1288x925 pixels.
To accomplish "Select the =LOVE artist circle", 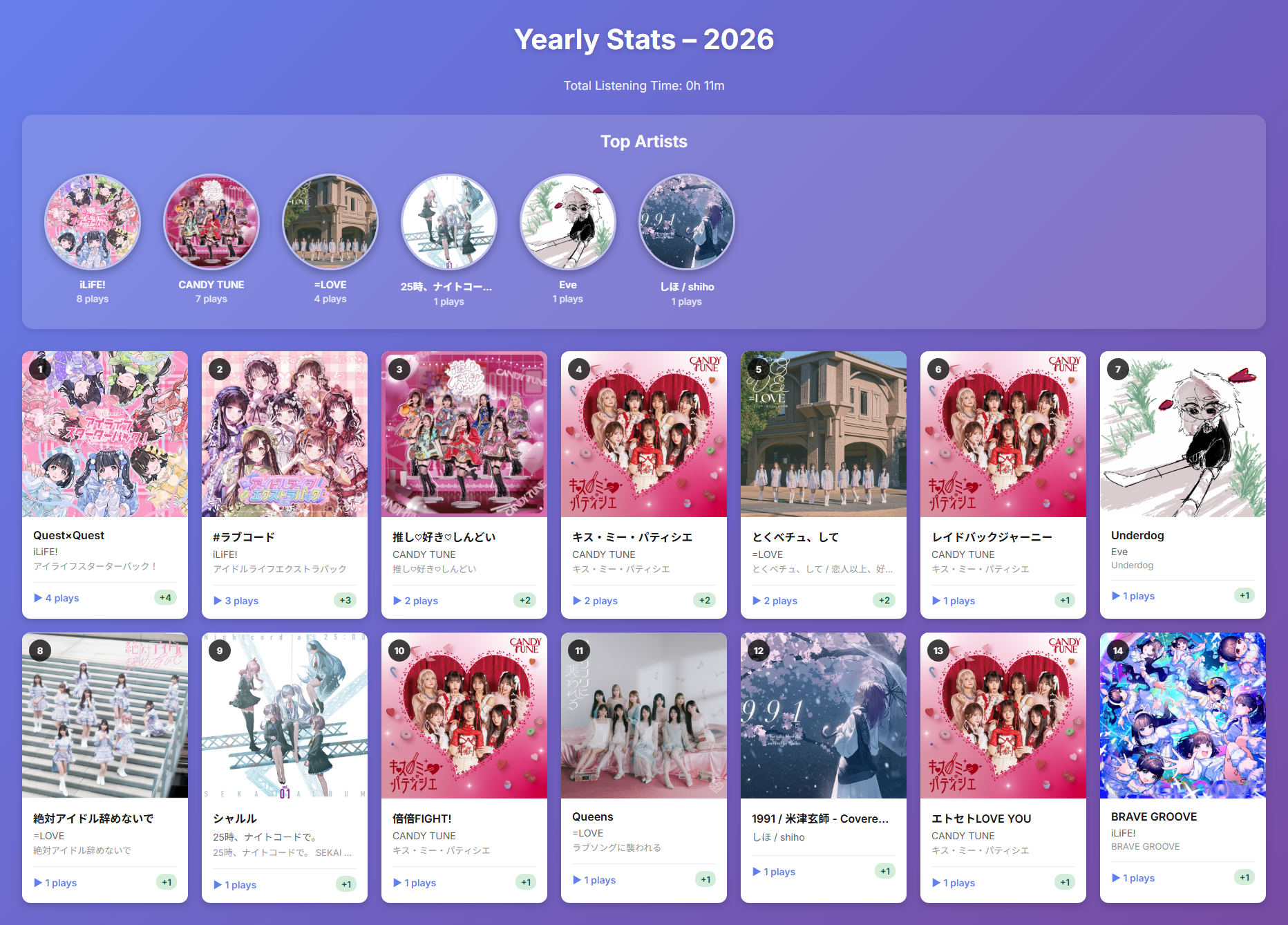I will point(330,222).
